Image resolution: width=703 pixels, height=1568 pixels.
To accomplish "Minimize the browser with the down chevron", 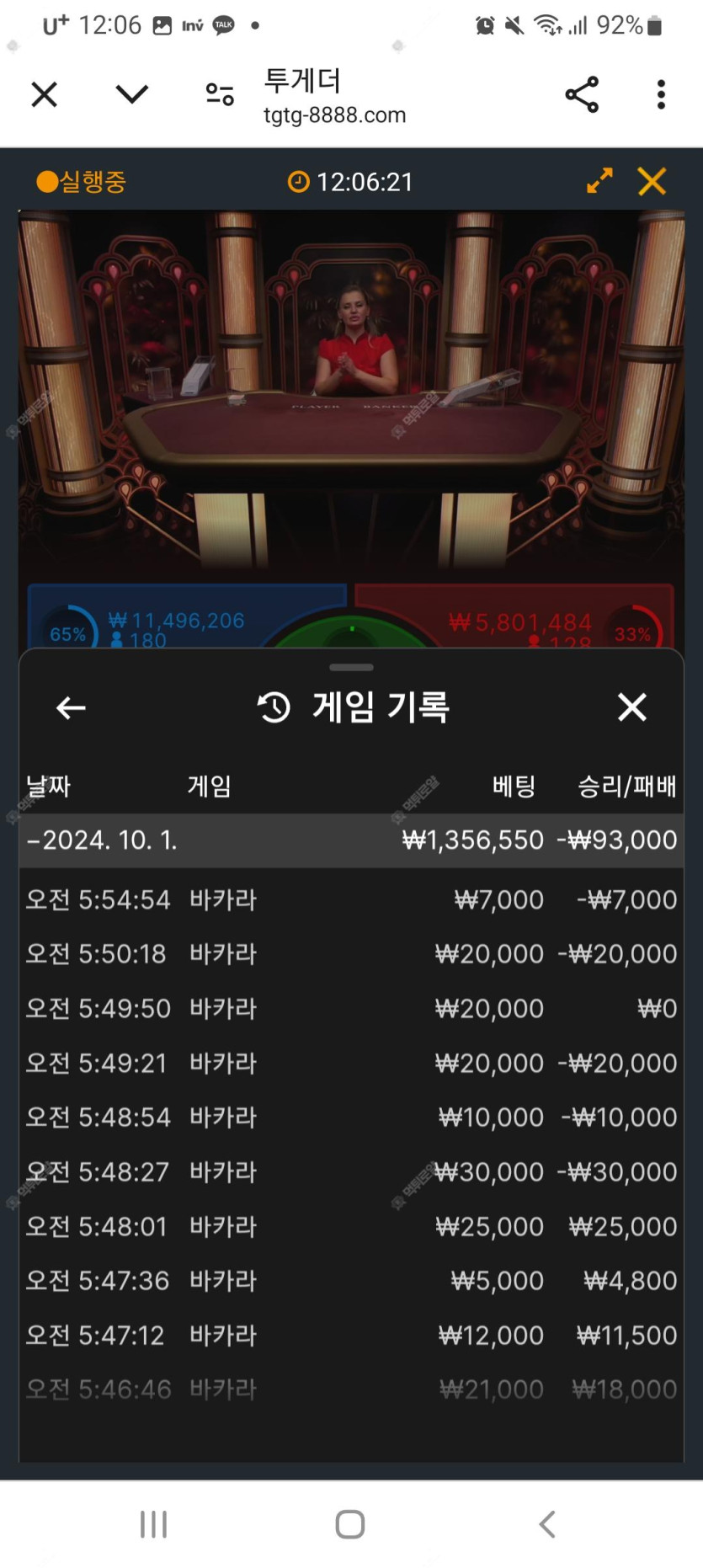I will [131, 94].
